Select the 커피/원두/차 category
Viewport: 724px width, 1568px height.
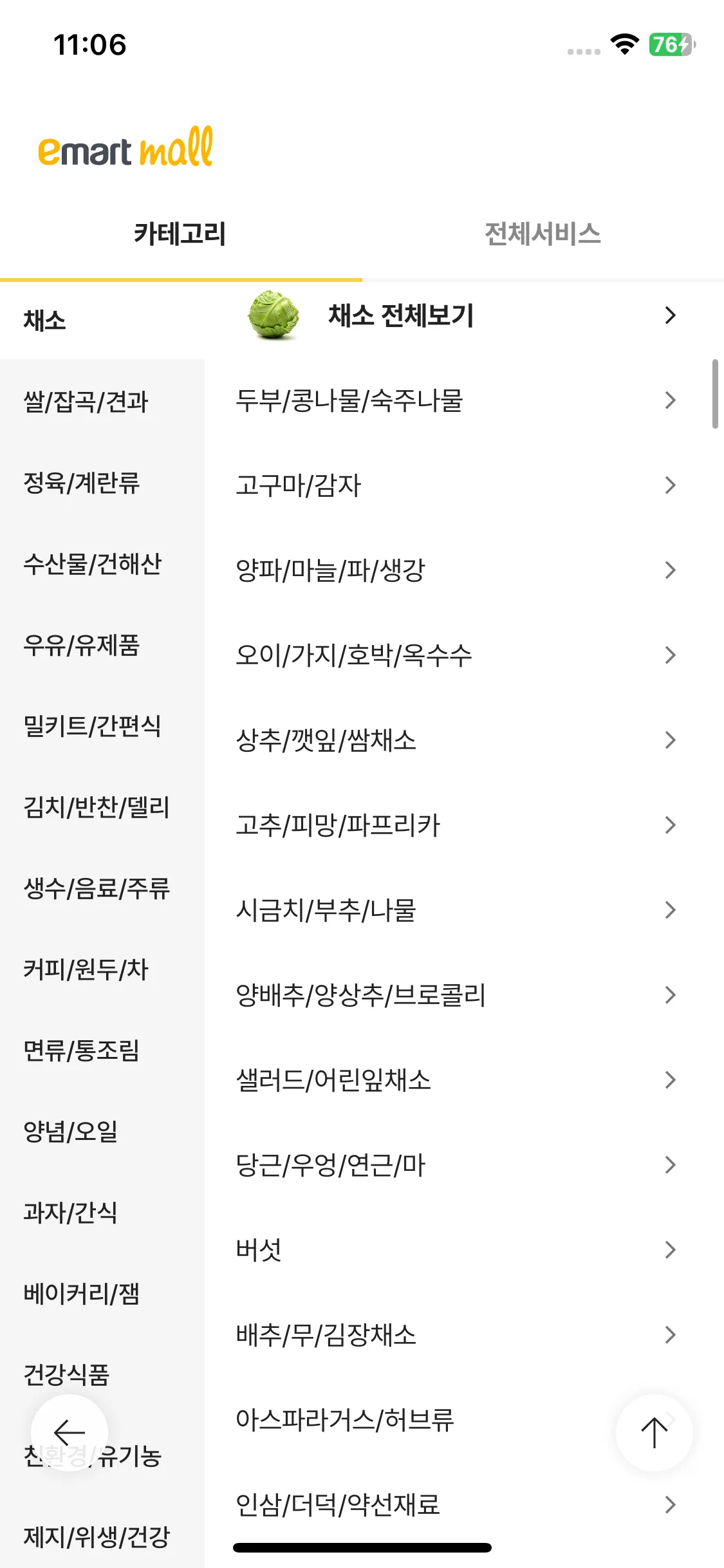(x=84, y=970)
